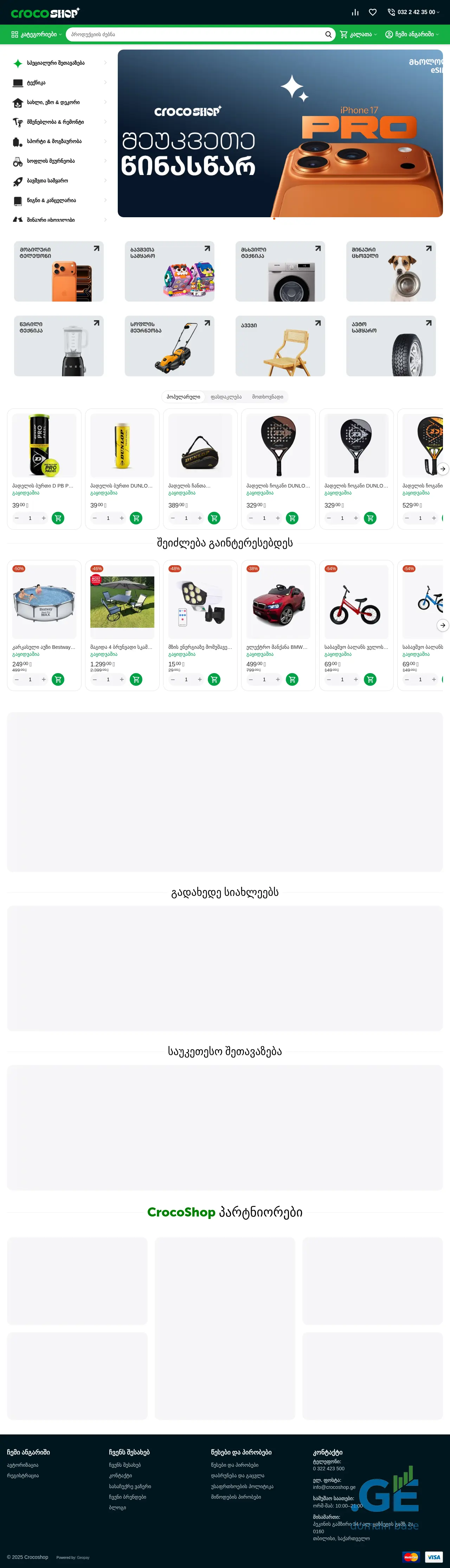Open the Bestway pool product card

coord(44,602)
